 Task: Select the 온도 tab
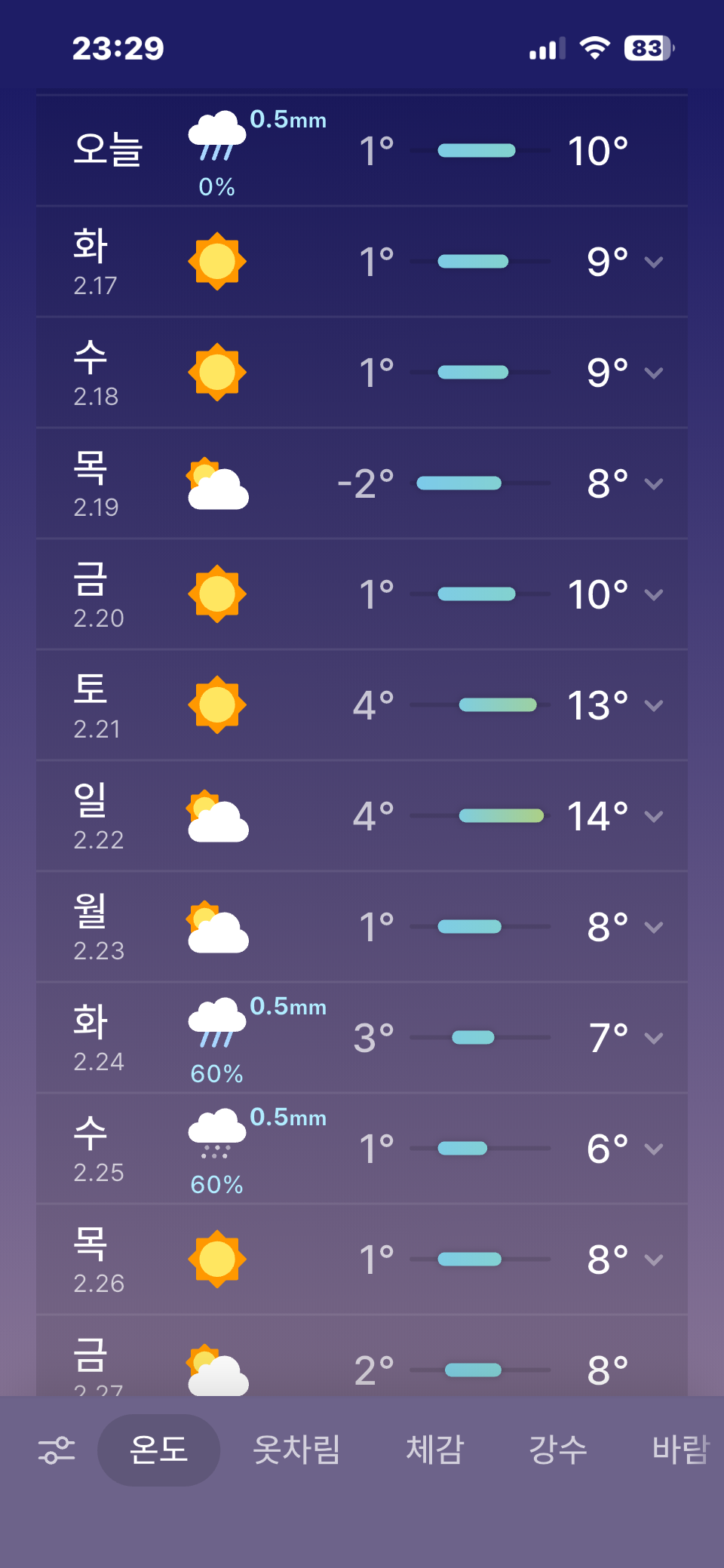point(158,1450)
